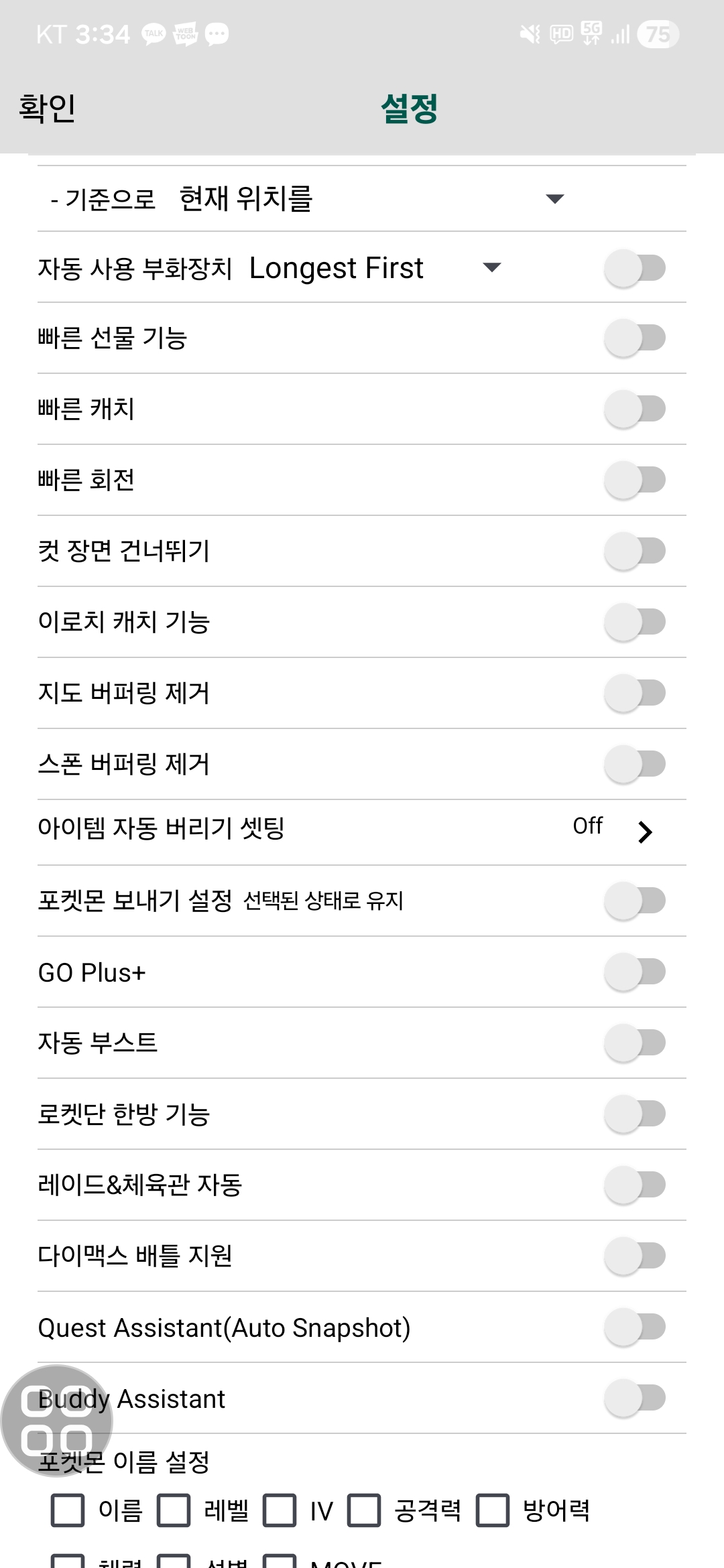Enable 자동 부스트
Image resolution: width=724 pixels, height=1568 pixels.
634,1043
